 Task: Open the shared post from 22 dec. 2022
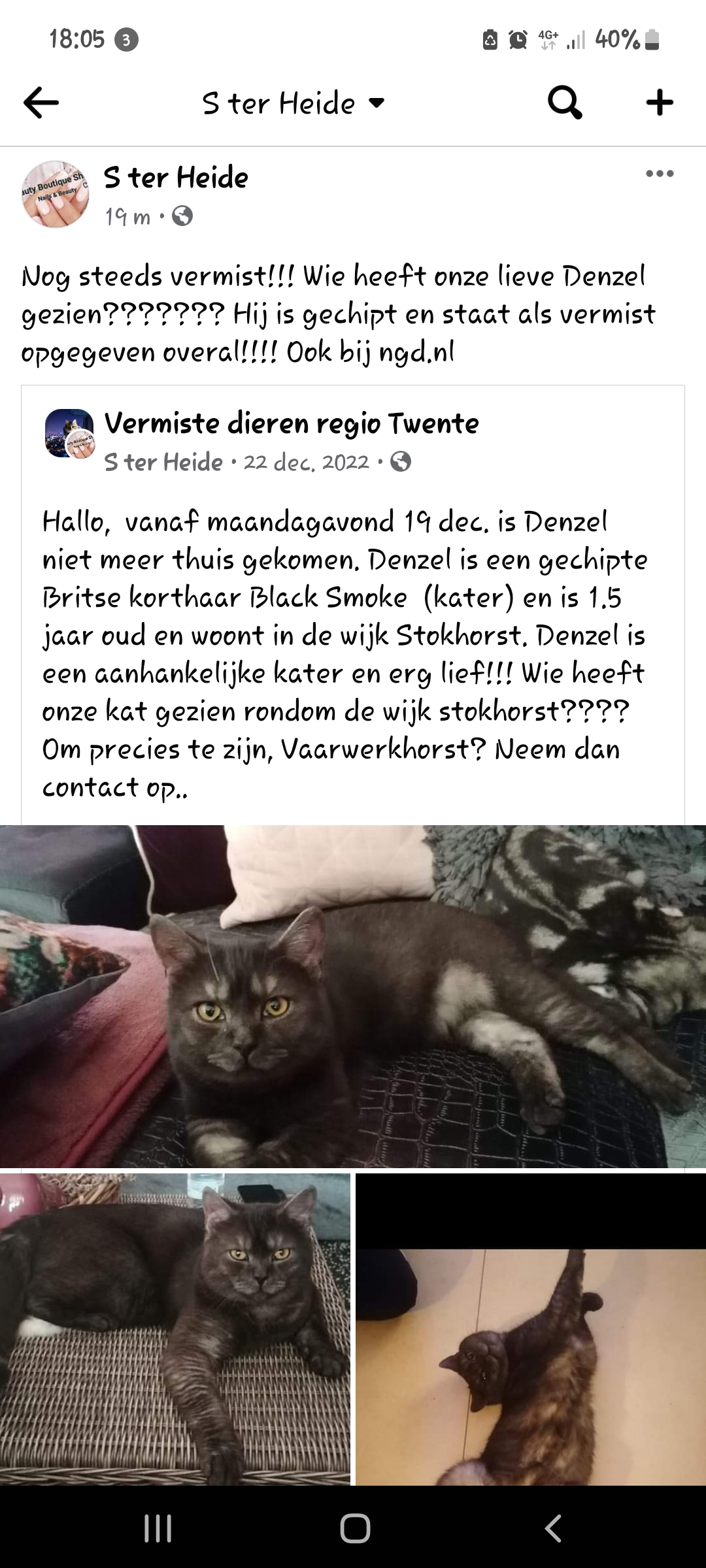[x=306, y=463]
